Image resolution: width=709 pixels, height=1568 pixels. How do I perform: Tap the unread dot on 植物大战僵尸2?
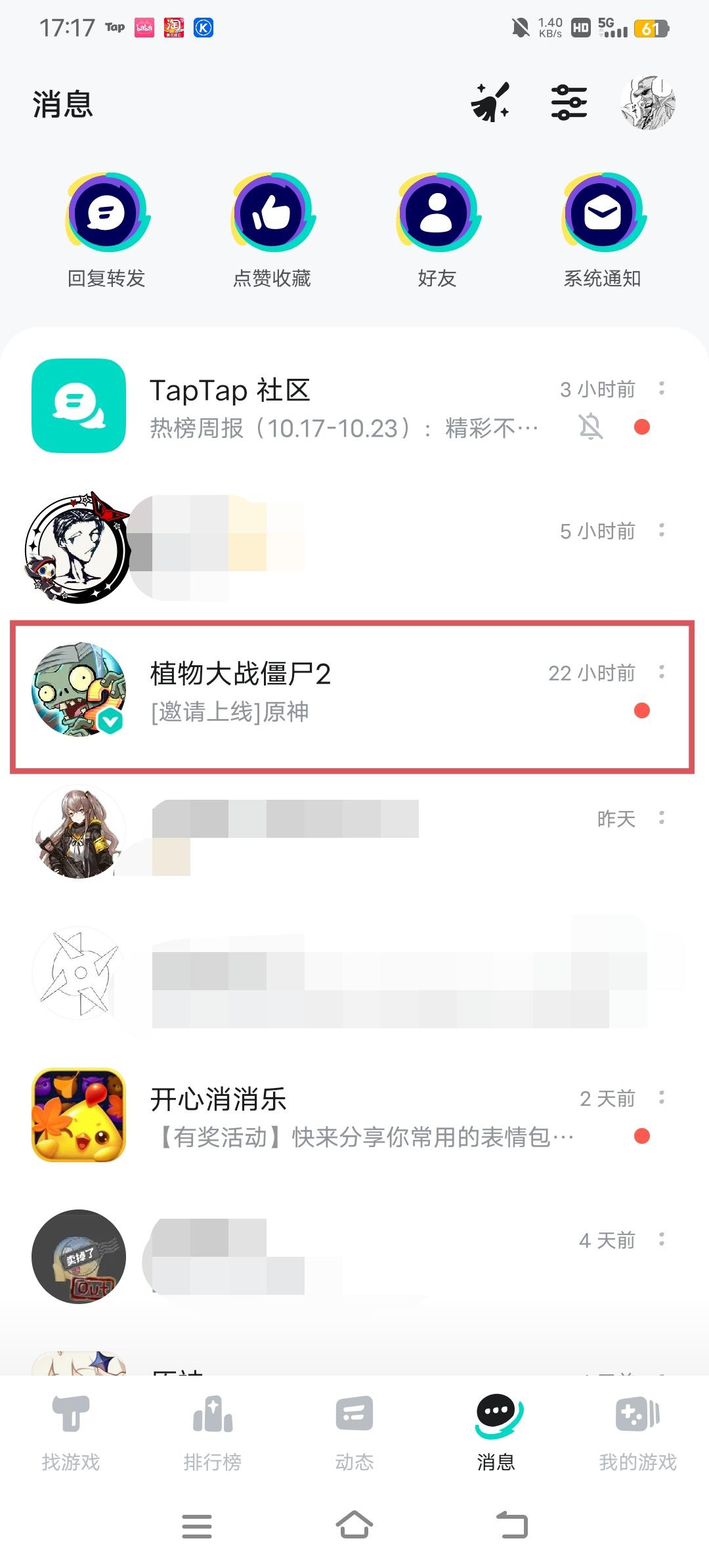[641, 710]
